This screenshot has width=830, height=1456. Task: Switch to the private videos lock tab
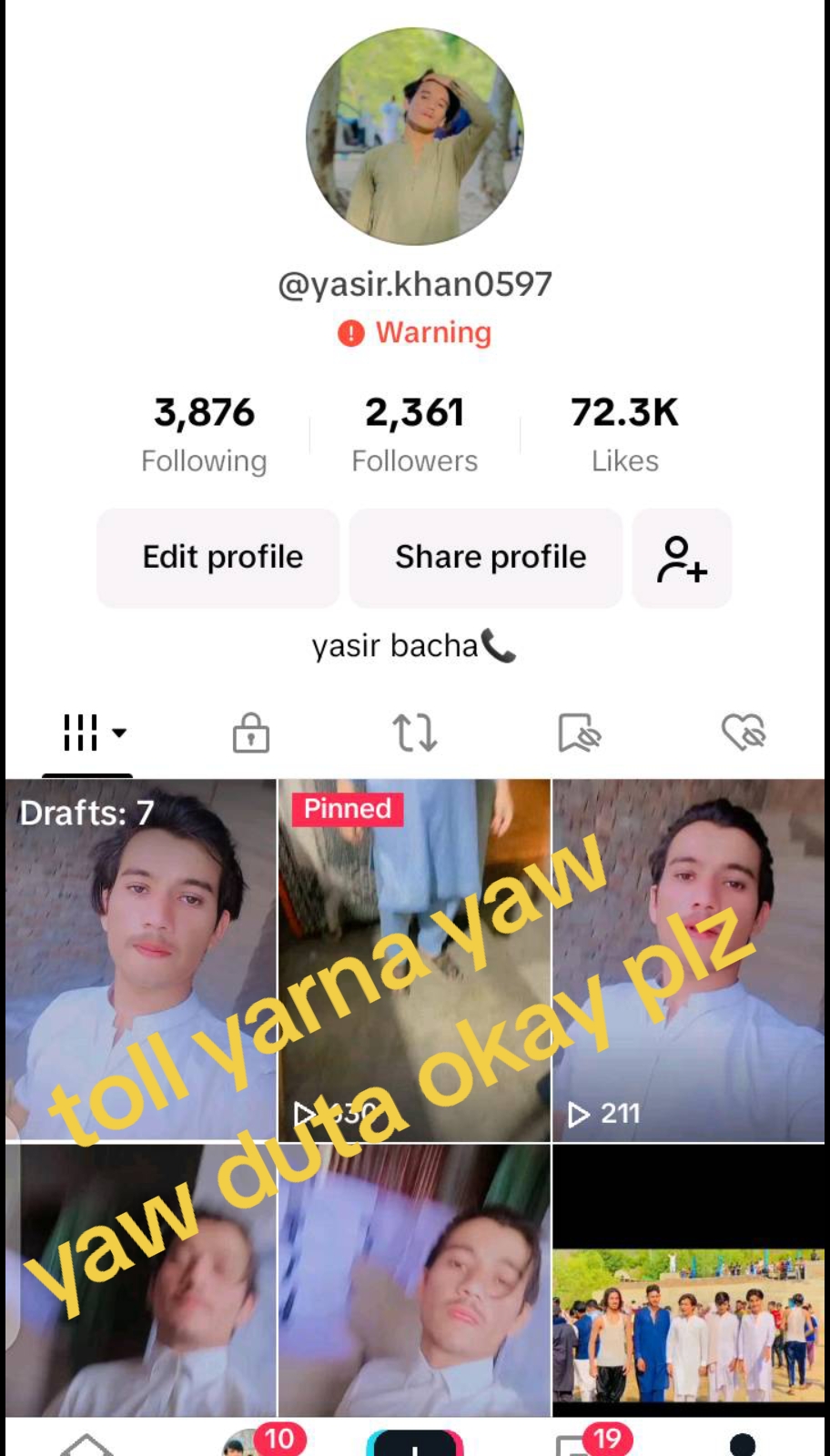tap(250, 733)
